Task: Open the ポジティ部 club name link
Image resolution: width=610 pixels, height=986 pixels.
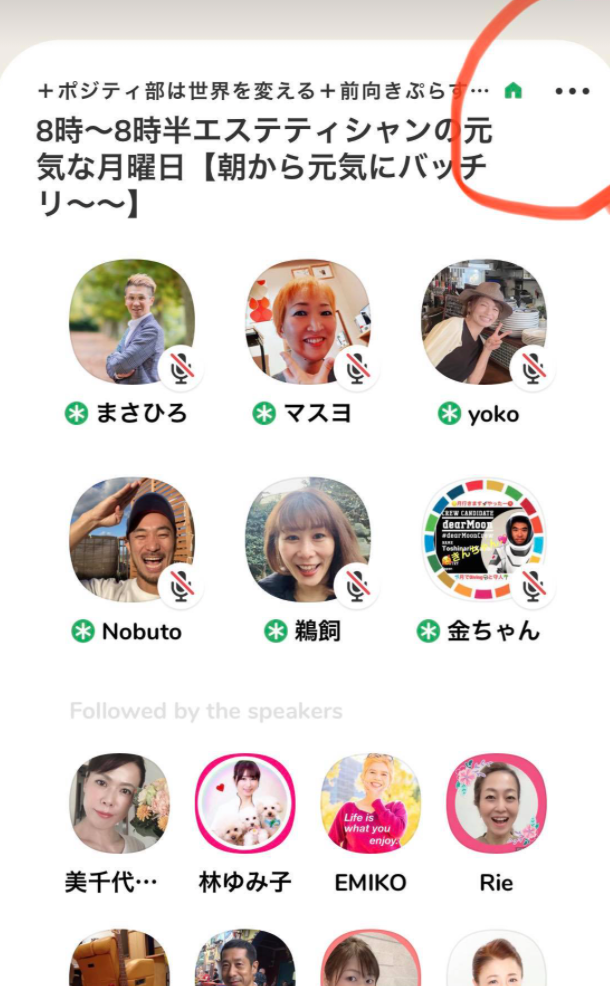Action: coord(263,91)
